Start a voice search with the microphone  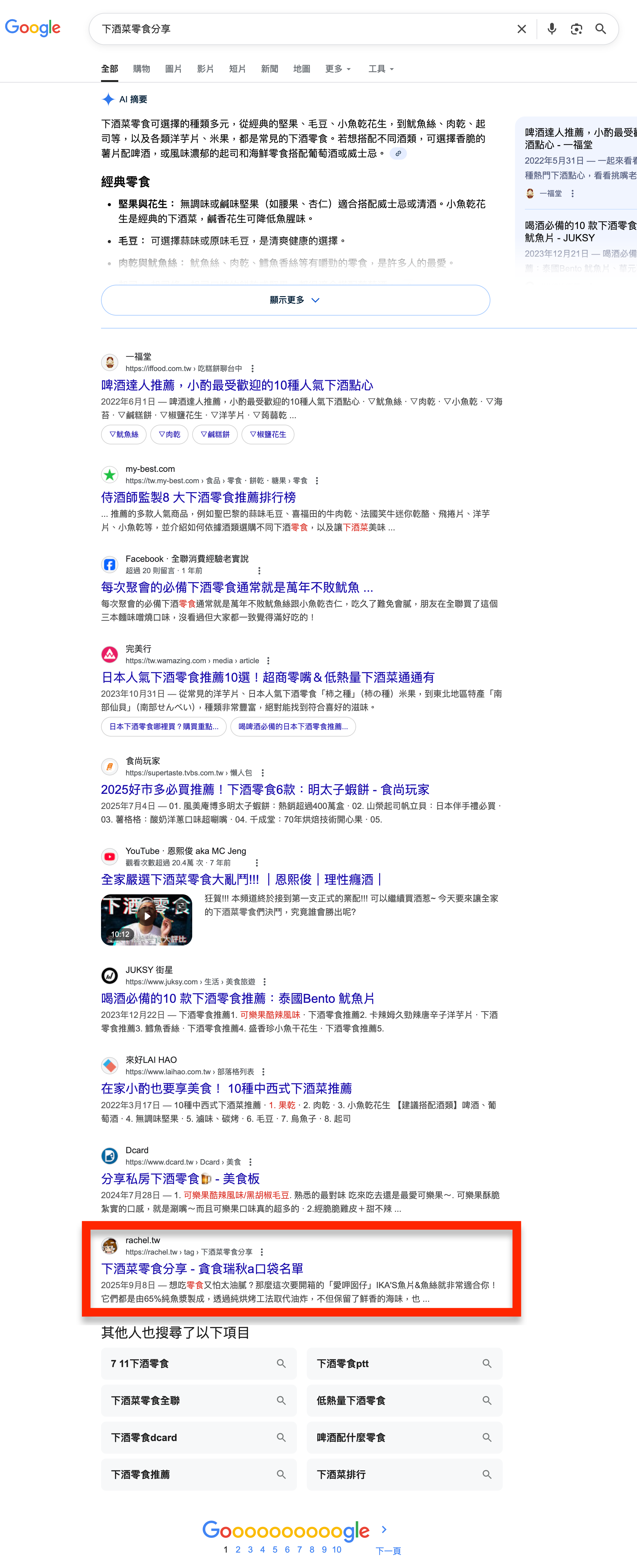551,29
